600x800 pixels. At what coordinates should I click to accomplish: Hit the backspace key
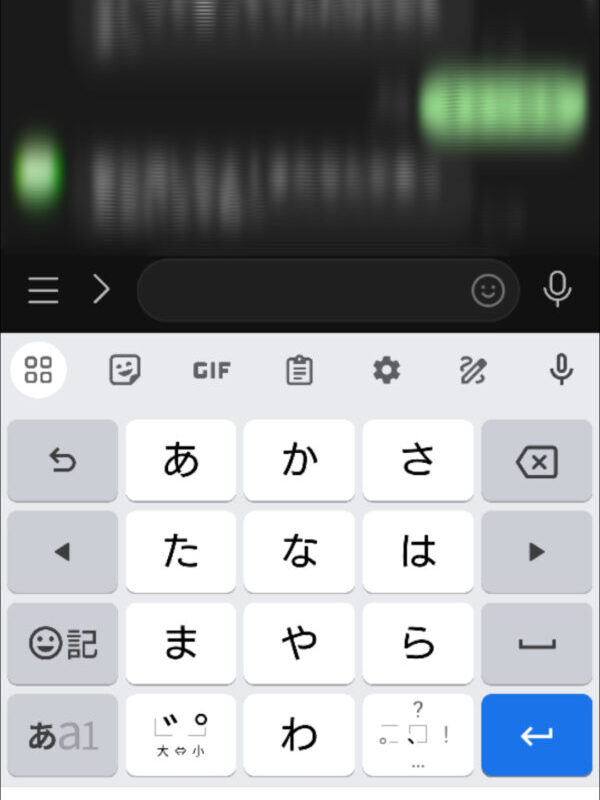[537, 461]
